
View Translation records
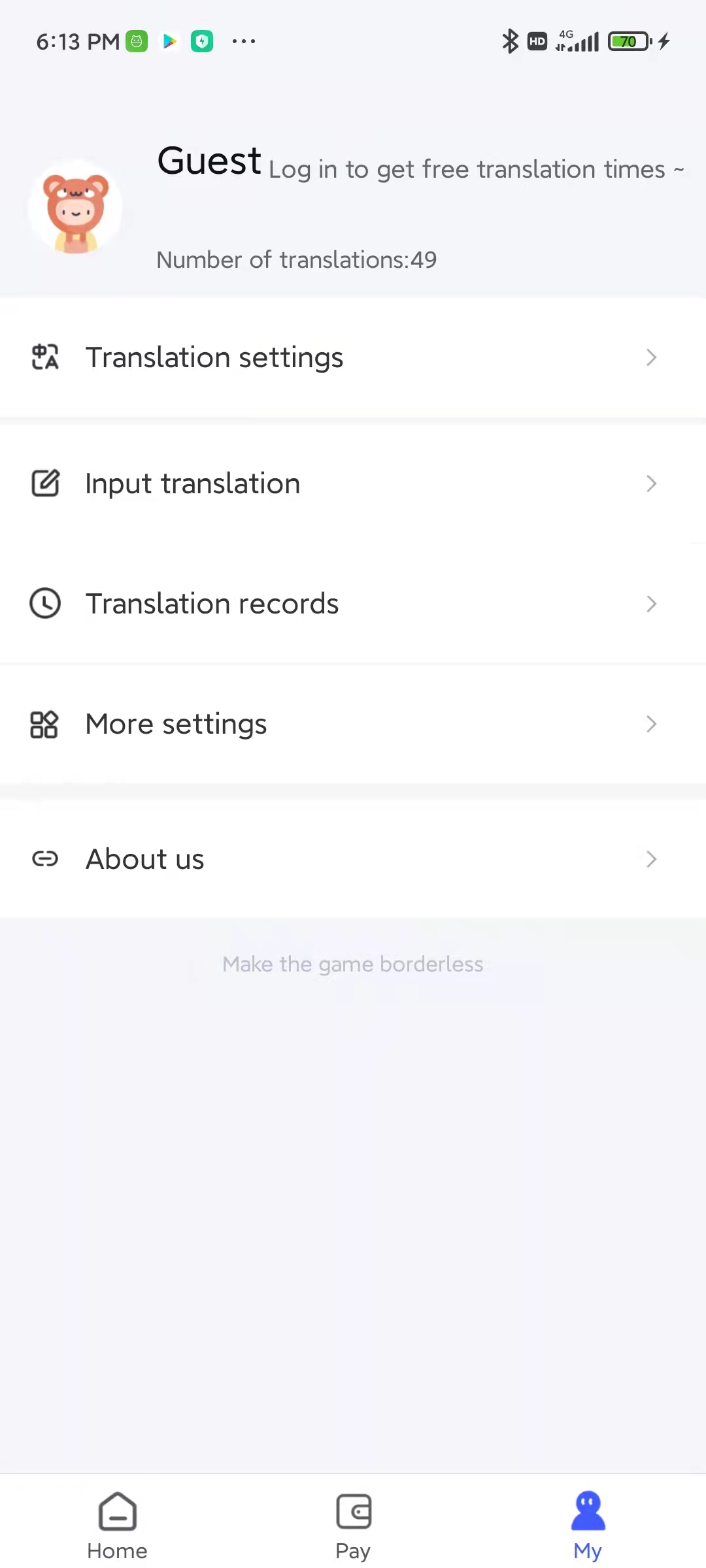353,604
